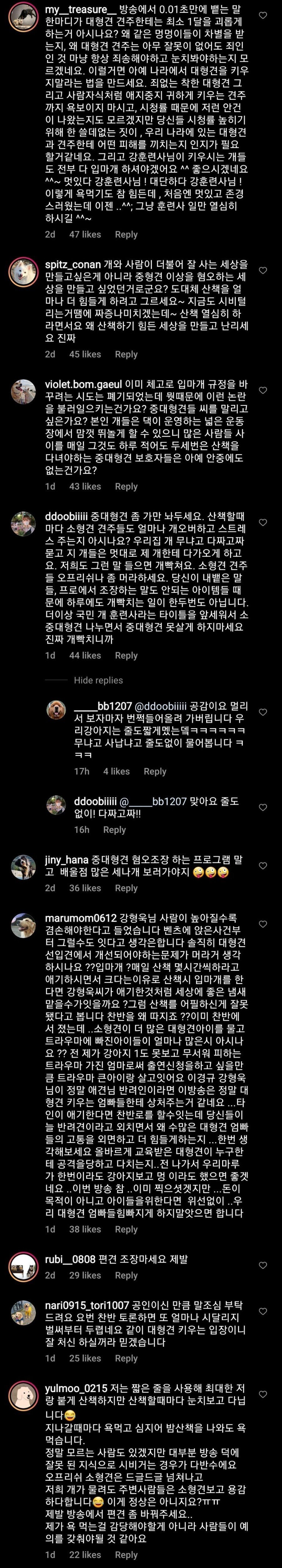Screen dimensions: 282x1568
Task: Reply to nari0915_tori1007's comment
Action: (x=126, y=1341)
